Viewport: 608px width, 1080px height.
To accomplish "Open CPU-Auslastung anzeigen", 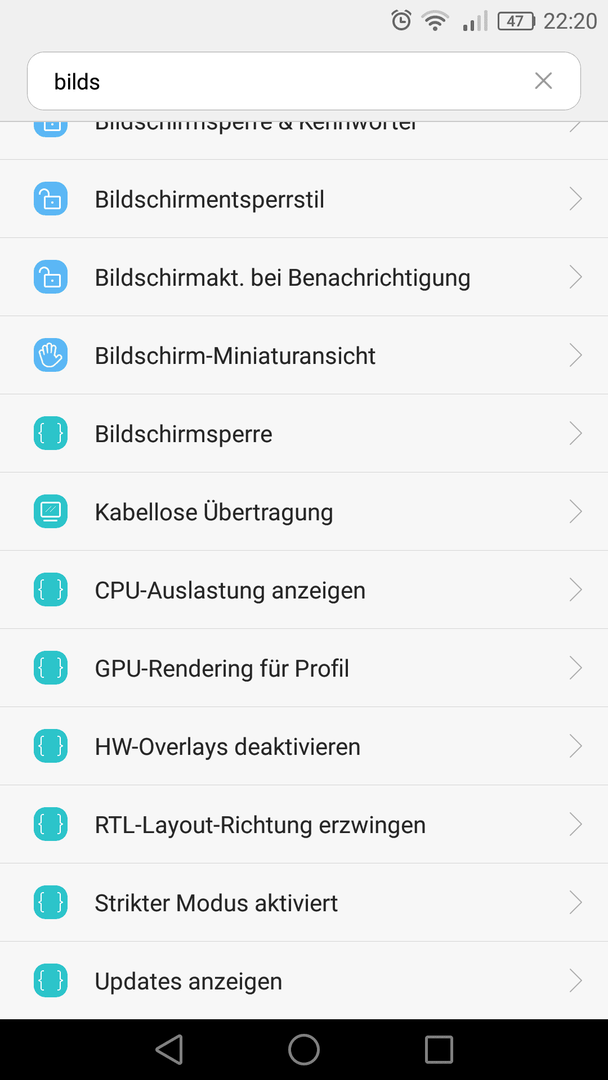I will tap(304, 590).
